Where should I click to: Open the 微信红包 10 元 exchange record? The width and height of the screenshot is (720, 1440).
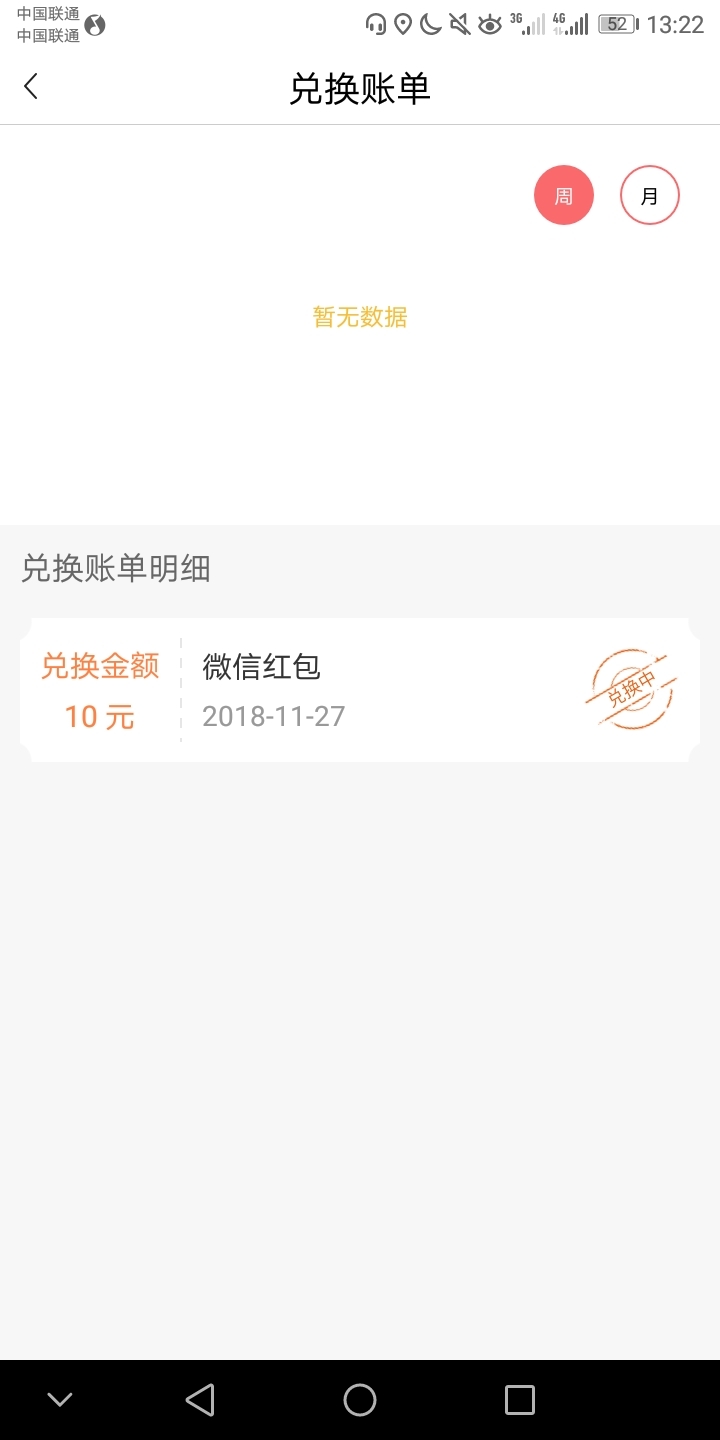[x=360, y=690]
